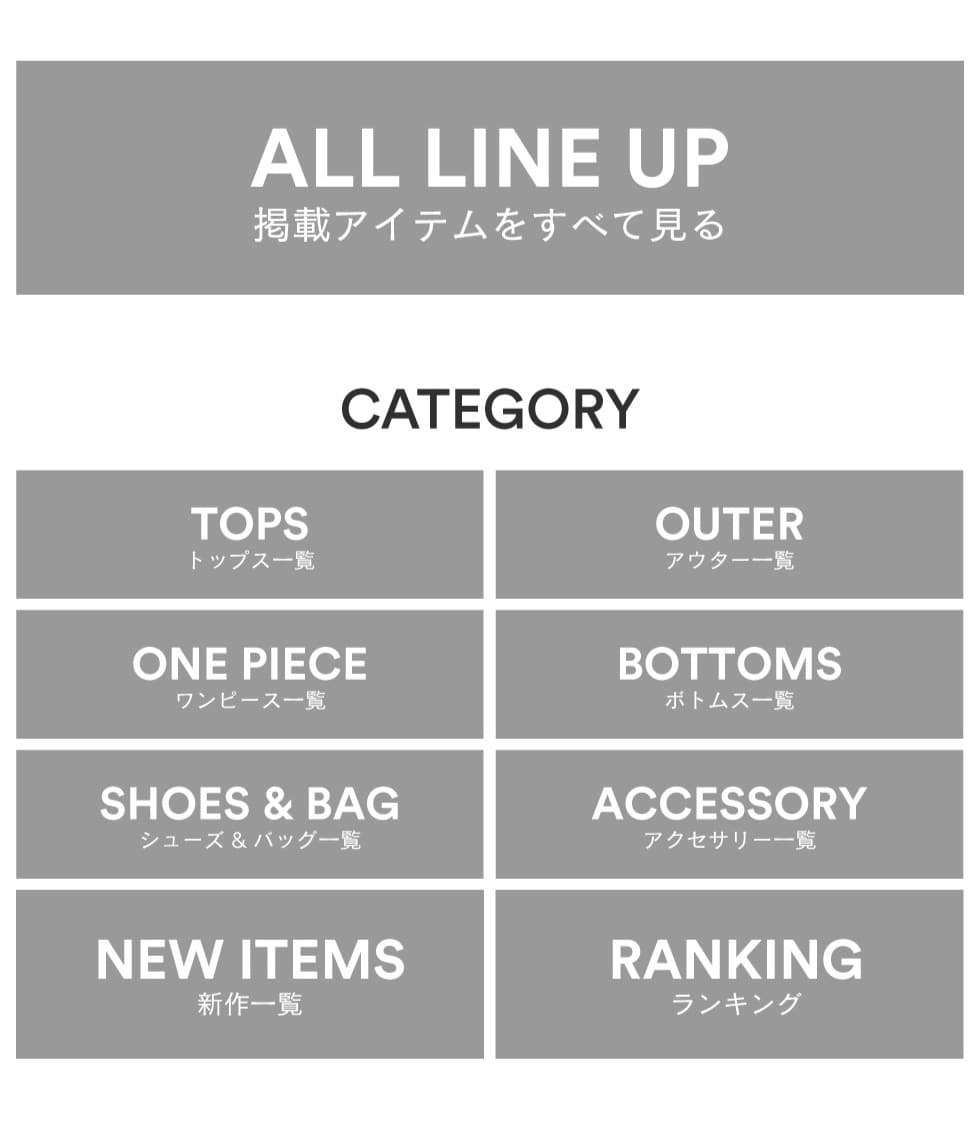Image resolution: width=980 pixels, height=1148 pixels.
Task: Open the OUTER category list
Action: pyautogui.click(x=729, y=535)
